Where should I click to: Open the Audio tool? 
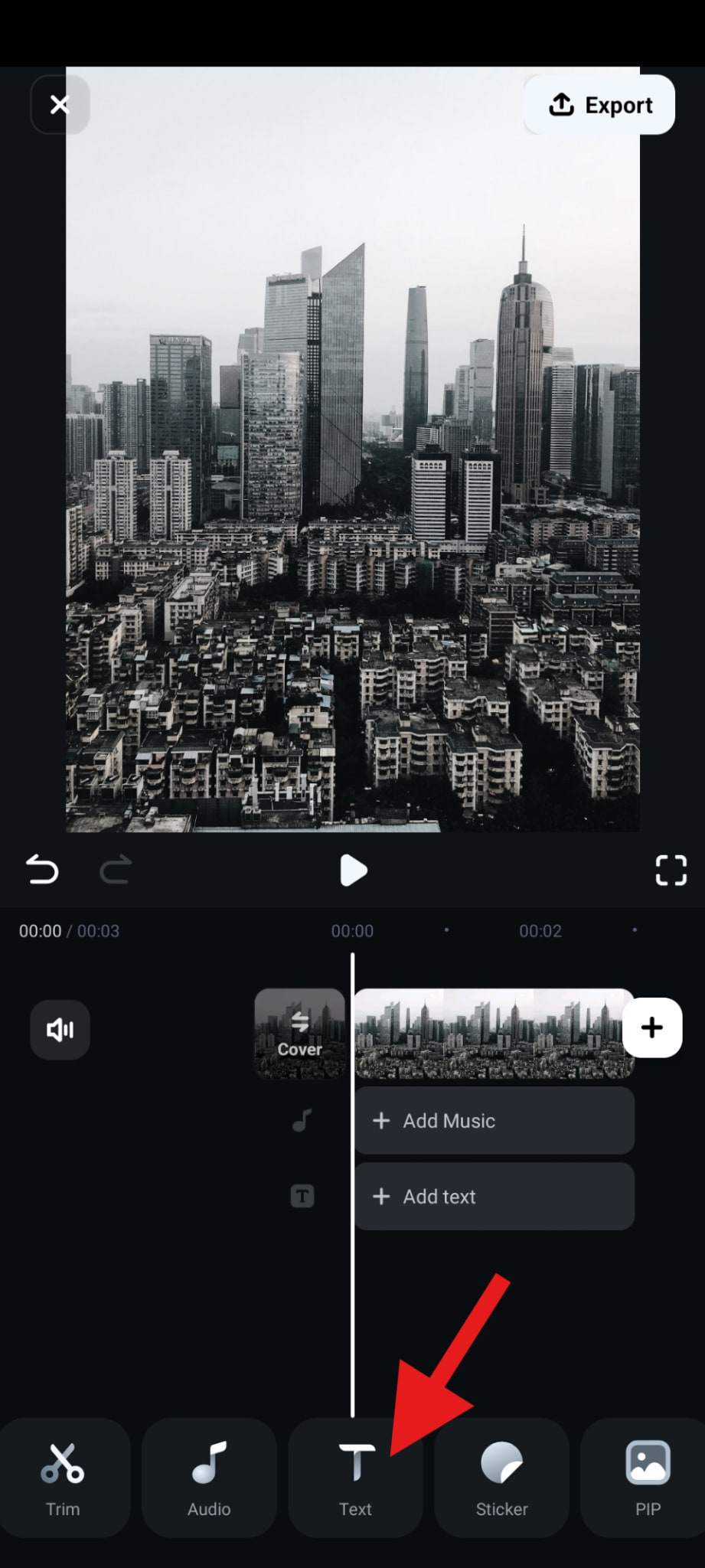209,1478
